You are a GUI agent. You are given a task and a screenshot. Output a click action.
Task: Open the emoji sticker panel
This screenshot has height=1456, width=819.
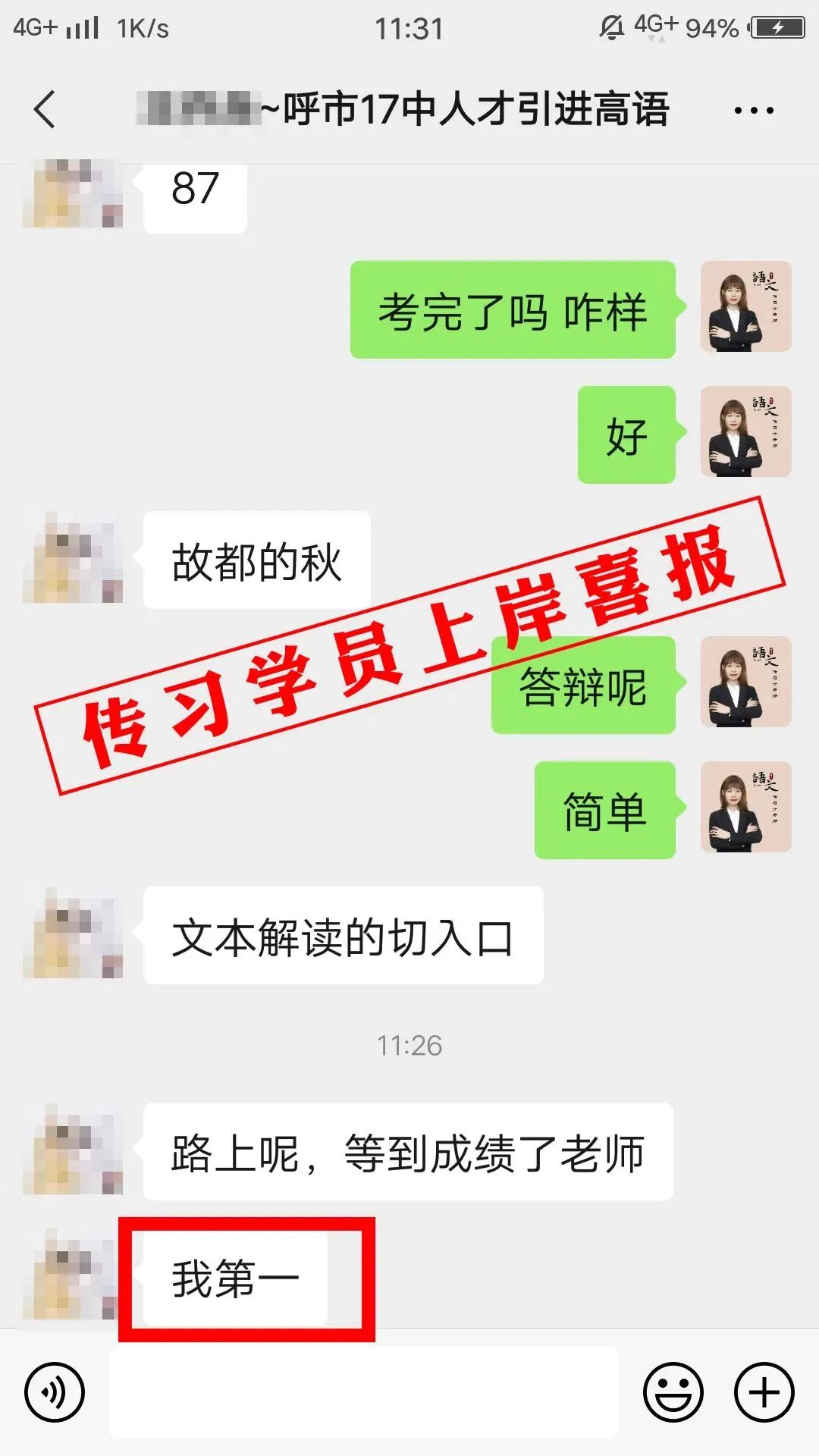click(673, 1392)
